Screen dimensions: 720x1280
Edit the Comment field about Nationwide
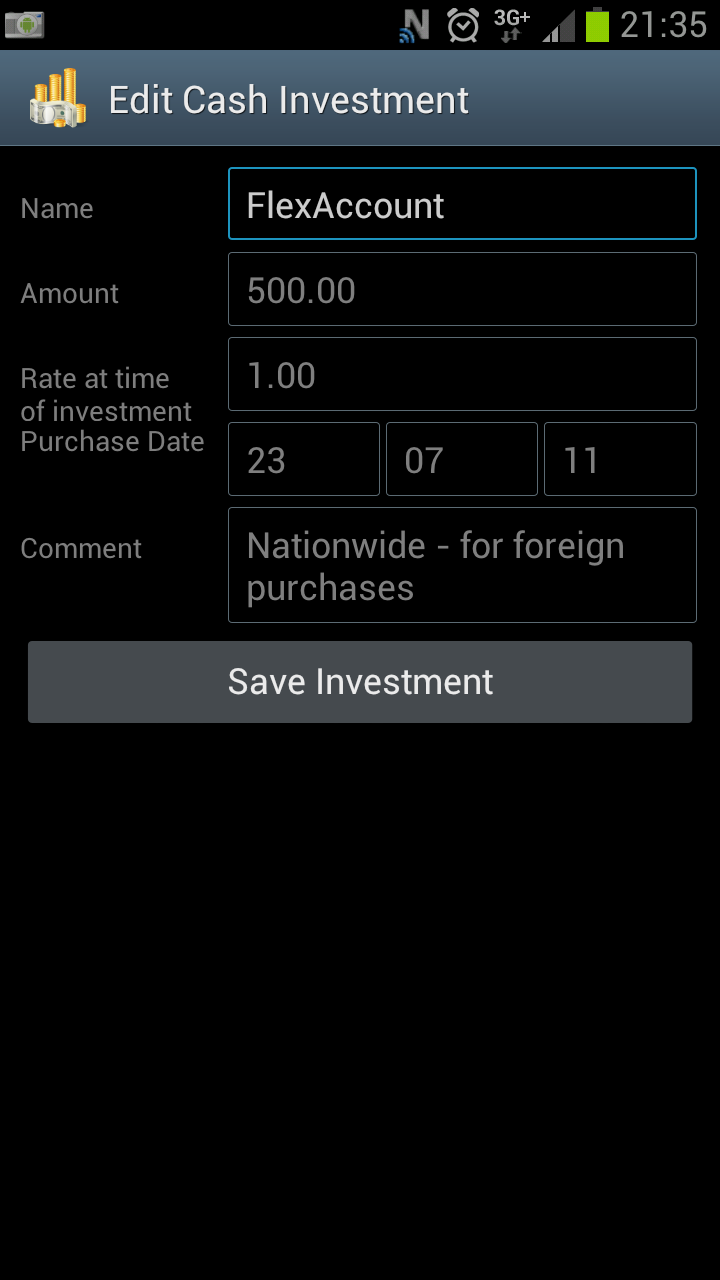click(x=462, y=565)
